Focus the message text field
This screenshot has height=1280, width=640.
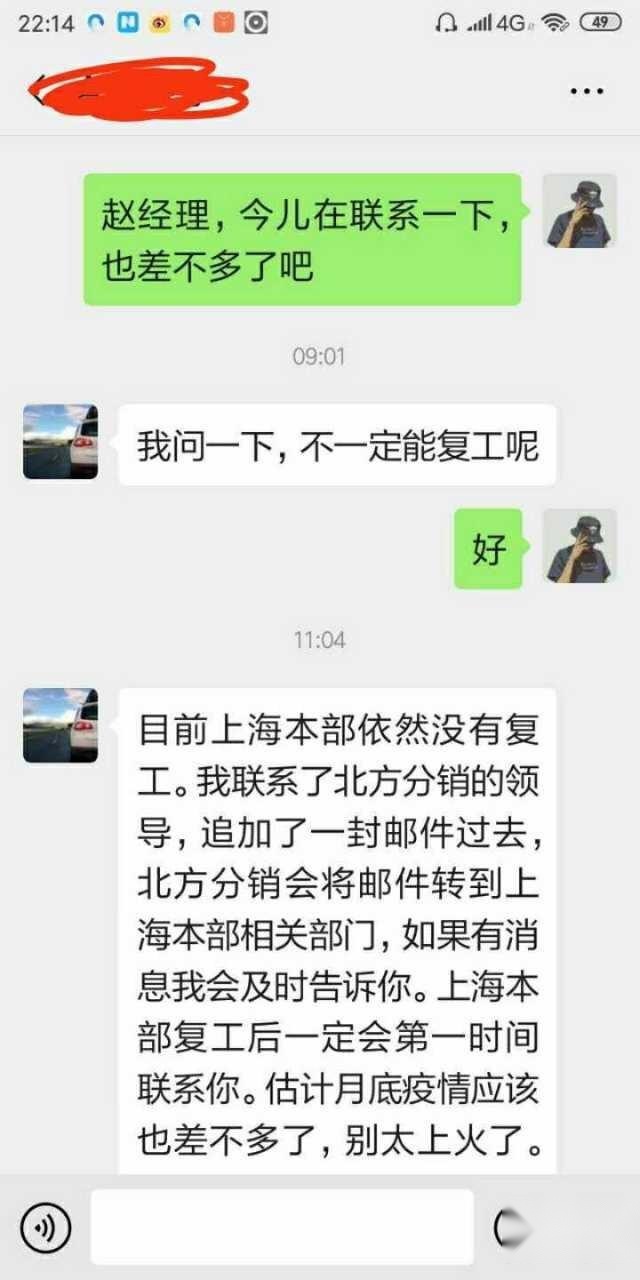tap(282, 1226)
